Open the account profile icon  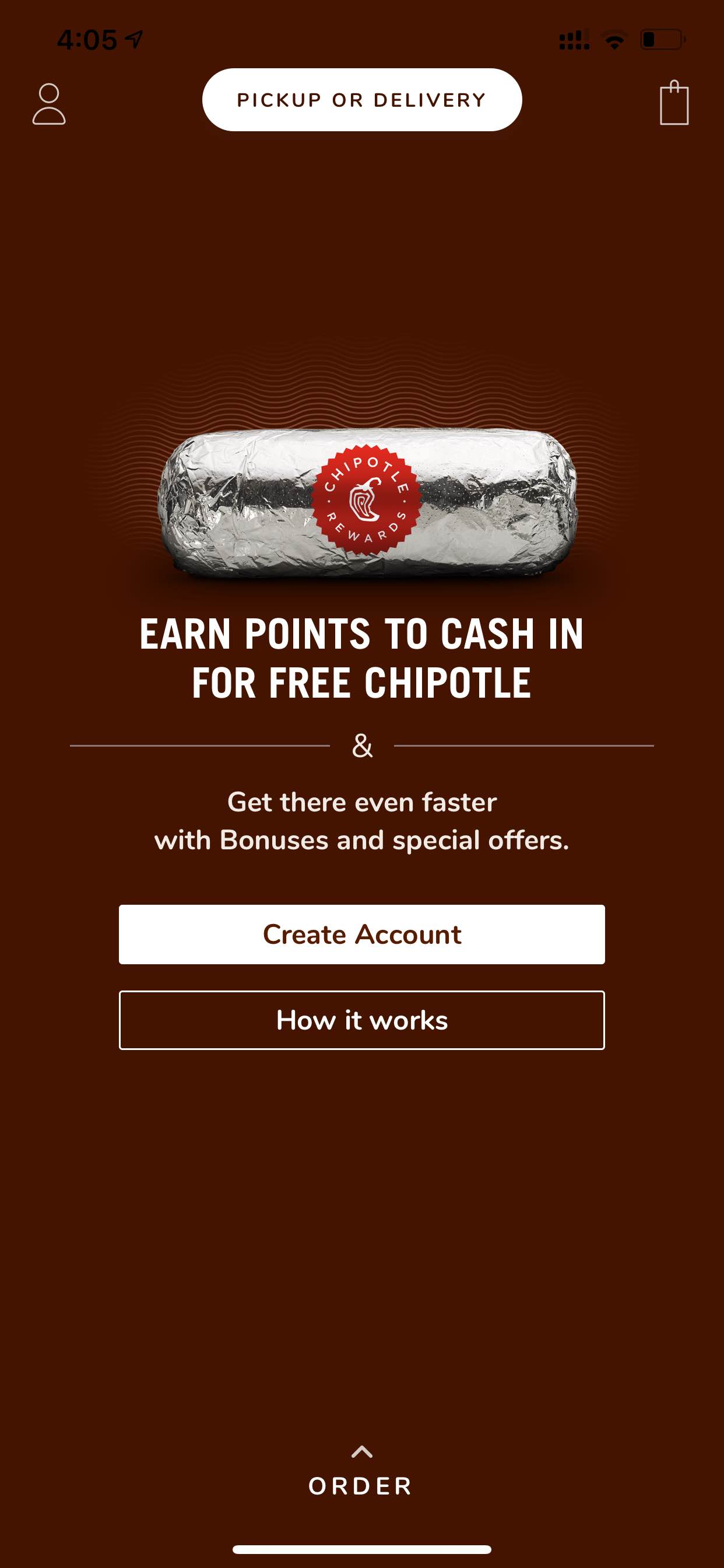coord(48,104)
